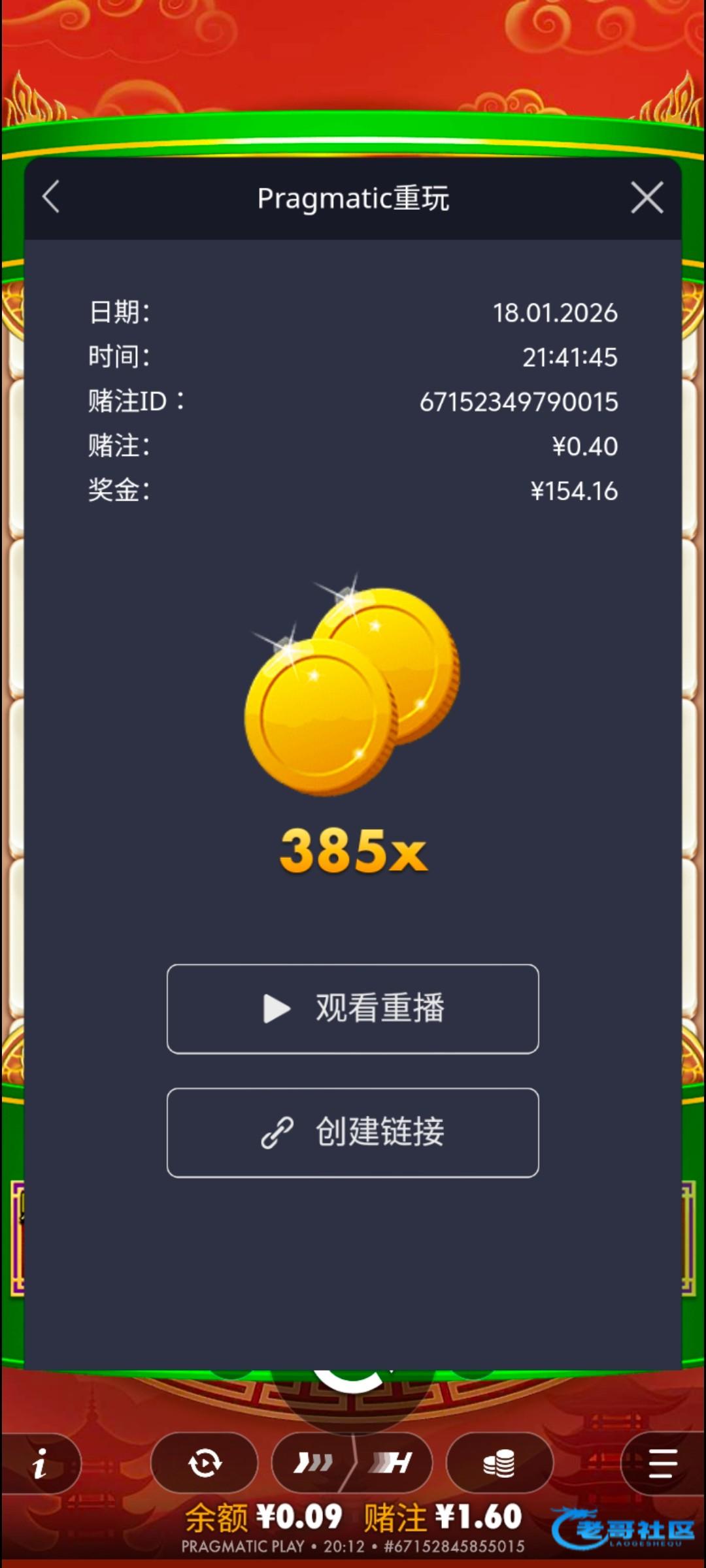Open the hamburger menu

pos(662,1463)
